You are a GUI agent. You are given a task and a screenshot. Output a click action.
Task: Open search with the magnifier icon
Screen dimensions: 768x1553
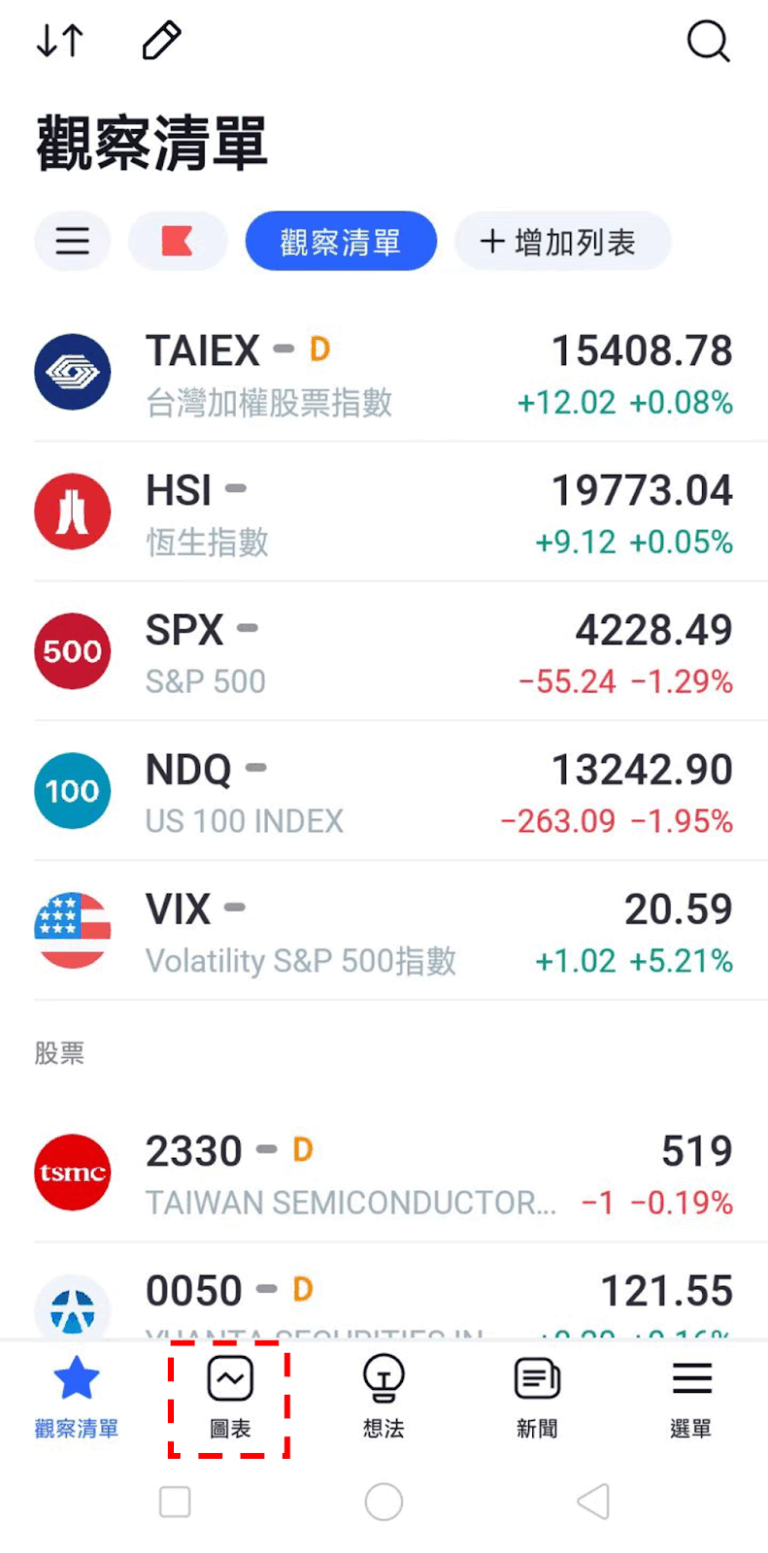coord(708,41)
